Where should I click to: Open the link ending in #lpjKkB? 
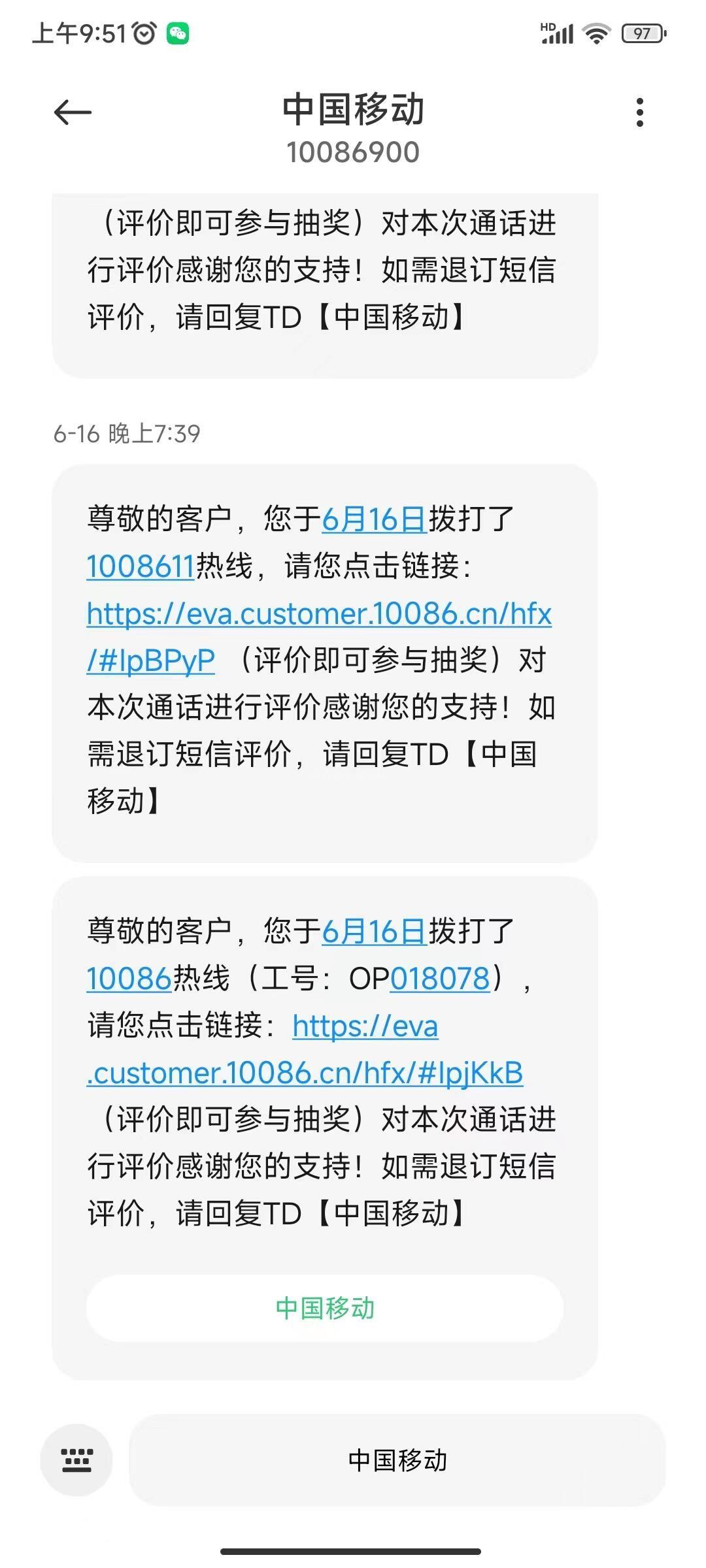coord(305,1049)
